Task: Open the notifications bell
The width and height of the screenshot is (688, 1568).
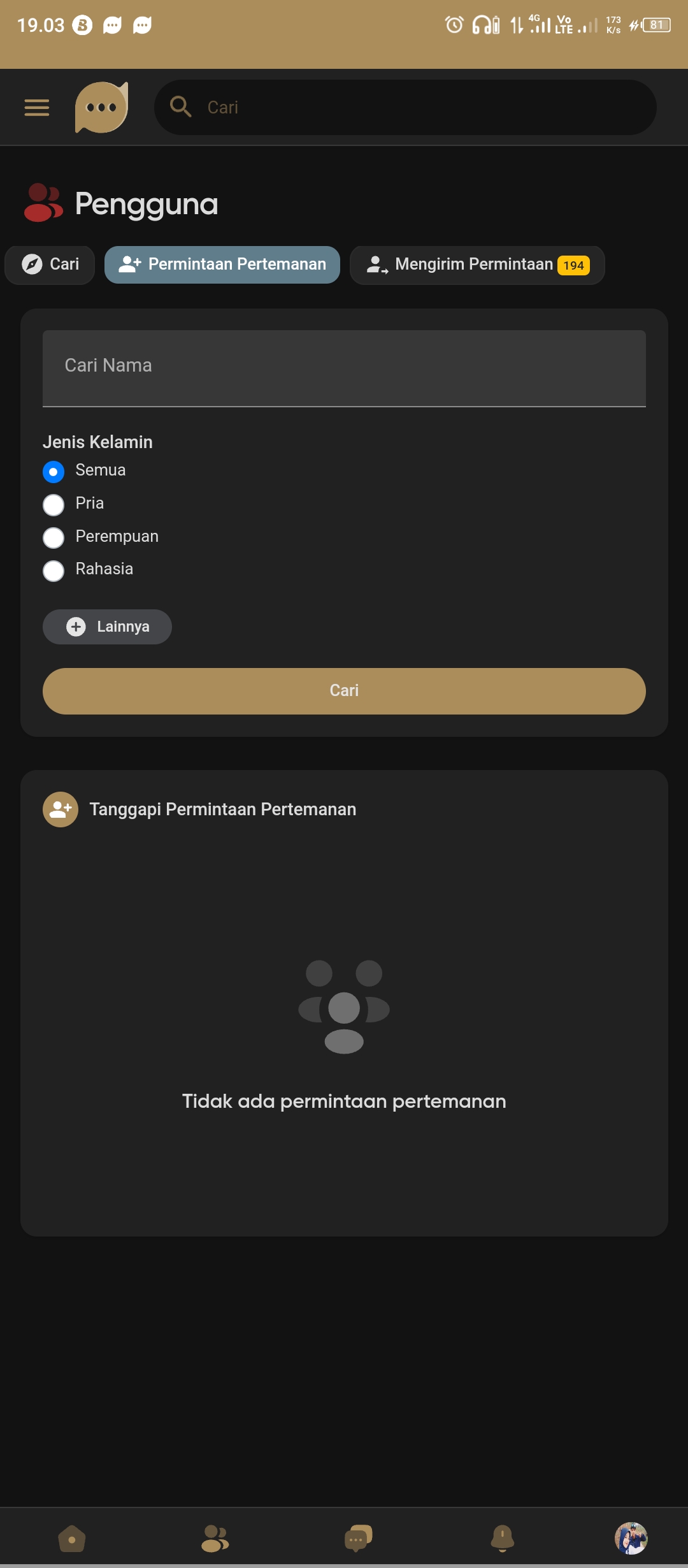Action: pos(502,1539)
